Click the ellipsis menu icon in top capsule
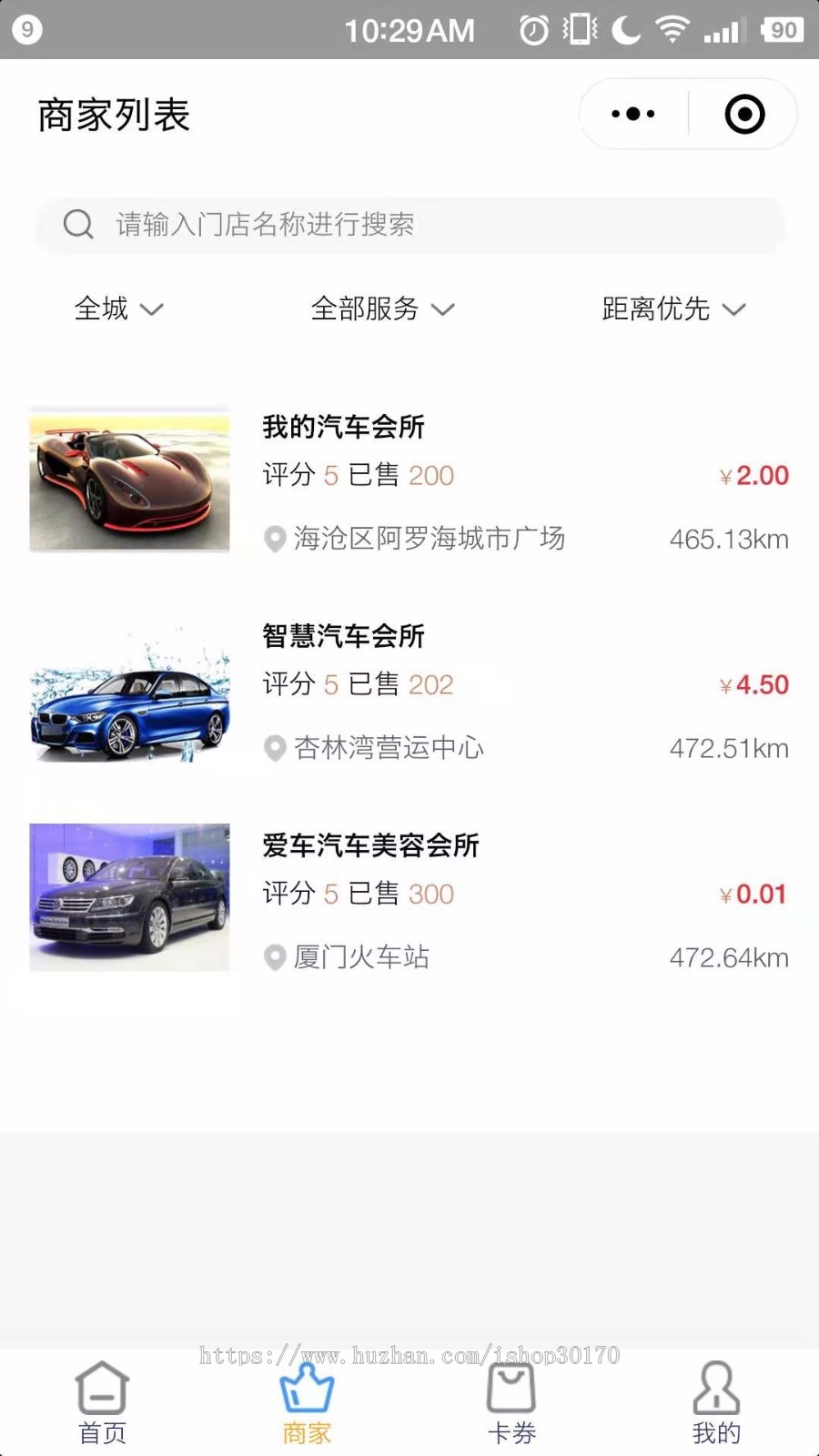This screenshot has width=819, height=1456. coord(632,114)
